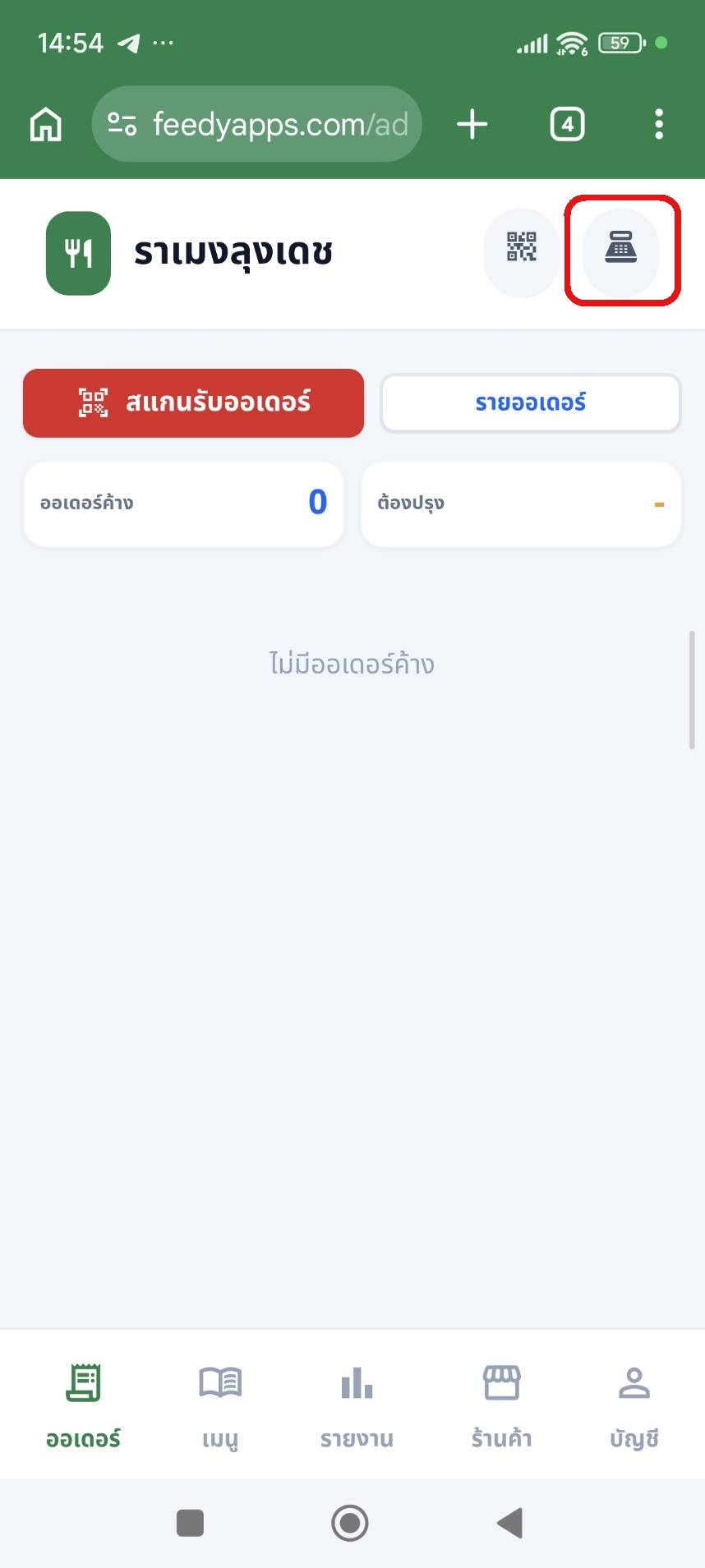Tap the system back button

coord(509,1523)
